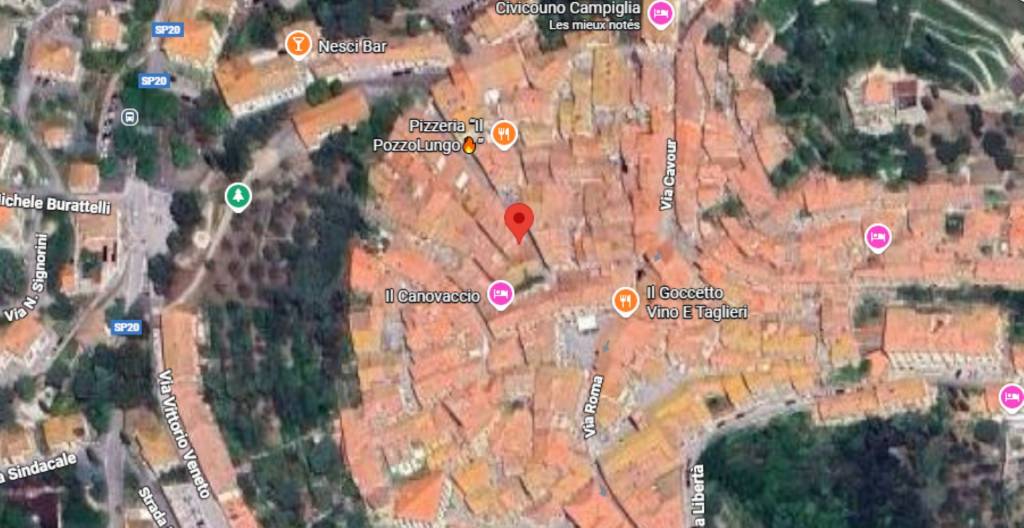Open the green tree park marker

coord(237,196)
